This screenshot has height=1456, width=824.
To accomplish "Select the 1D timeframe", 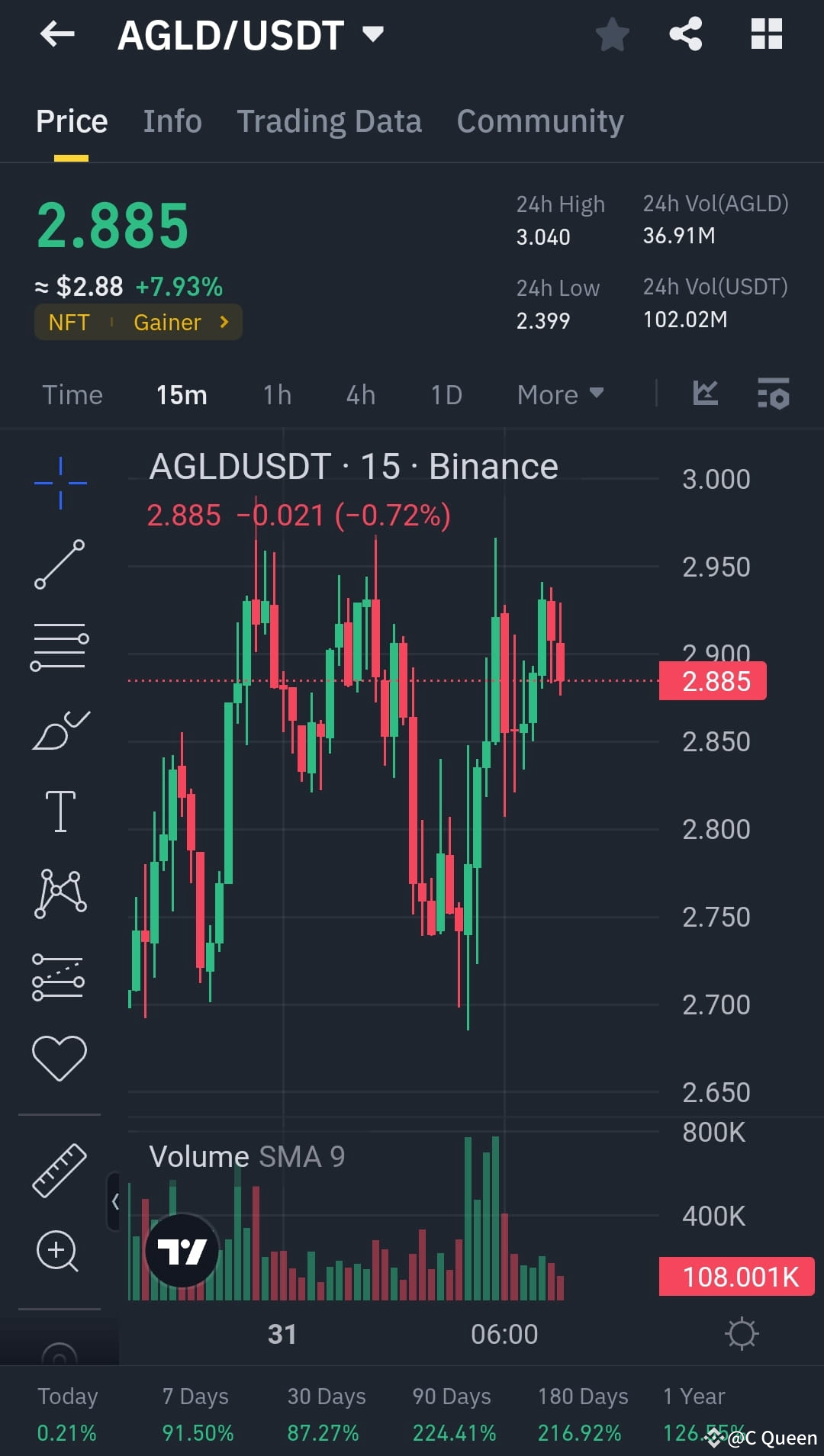I will [446, 394].
